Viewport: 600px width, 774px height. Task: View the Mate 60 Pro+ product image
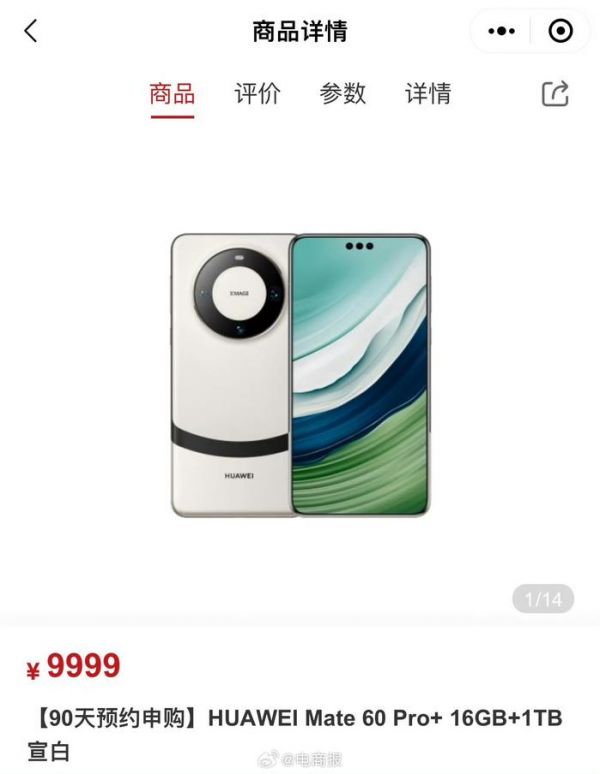coord(300,375)
